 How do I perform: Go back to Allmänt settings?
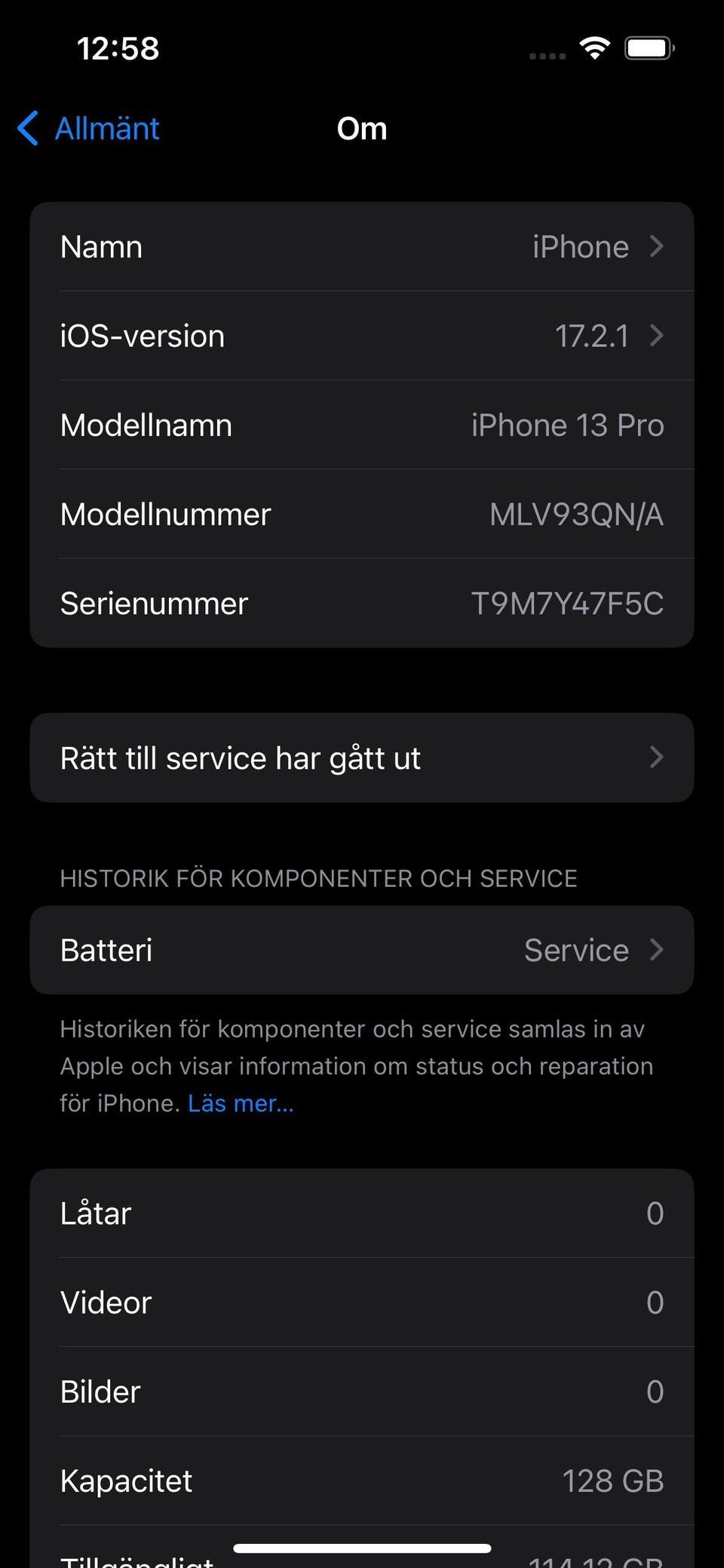[88, 128]
